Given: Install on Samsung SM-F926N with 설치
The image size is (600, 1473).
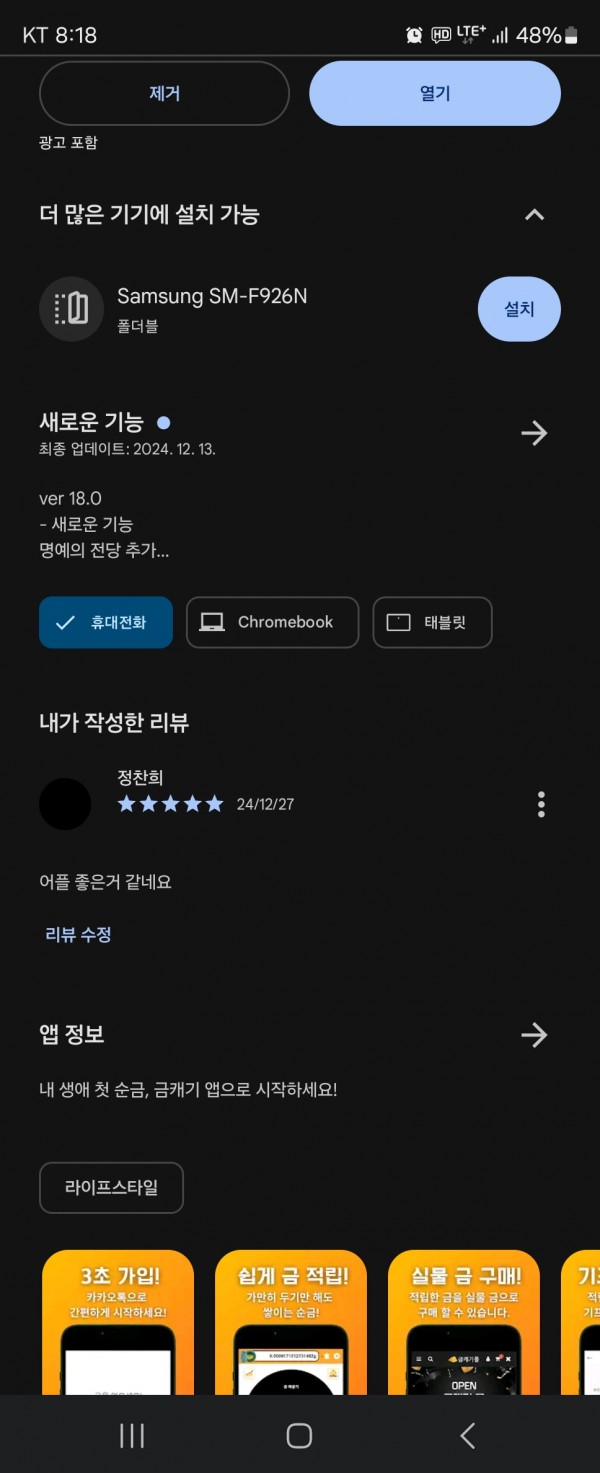Looking at the screenshot, I should click(518, 310).
